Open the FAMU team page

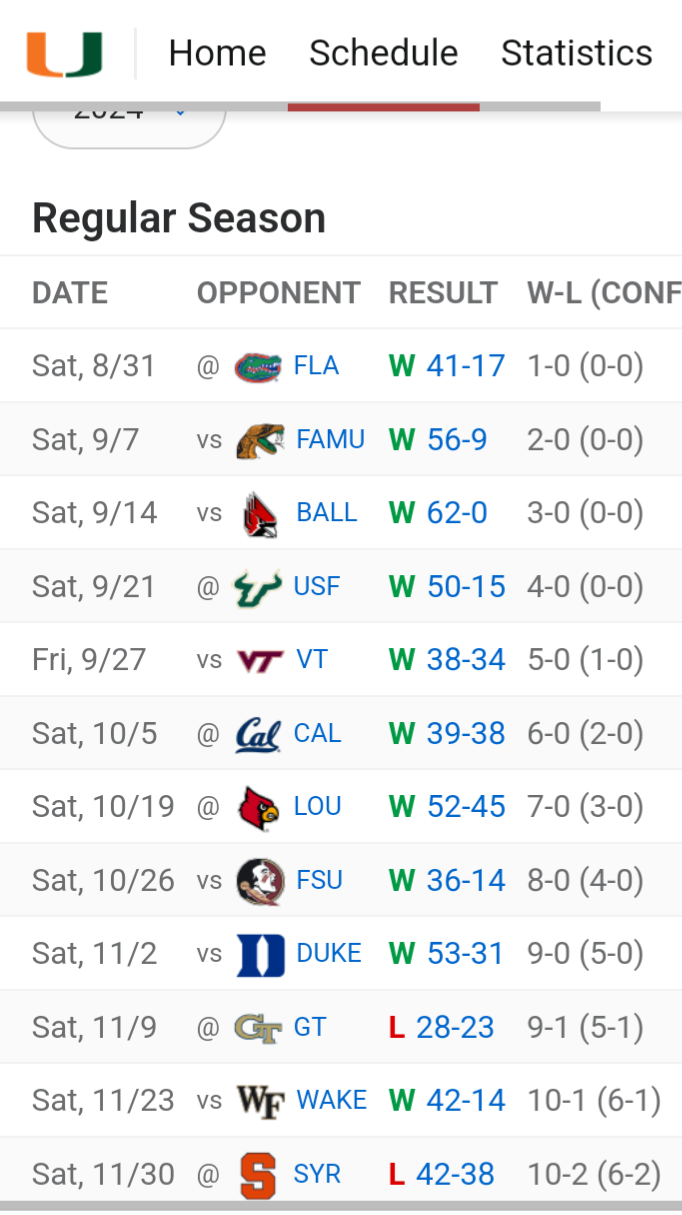point(330,440)
